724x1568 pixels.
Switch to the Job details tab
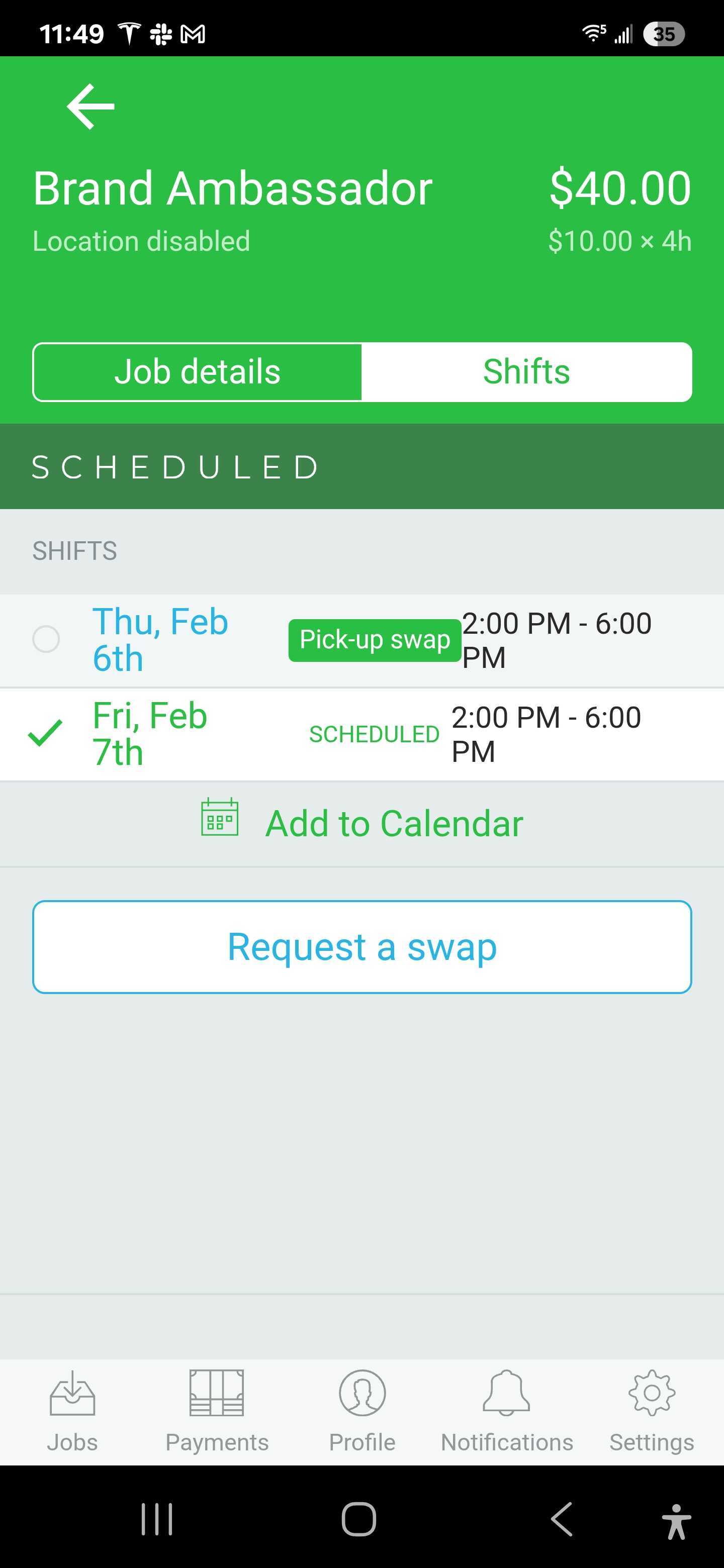click(x=197, y=372)
